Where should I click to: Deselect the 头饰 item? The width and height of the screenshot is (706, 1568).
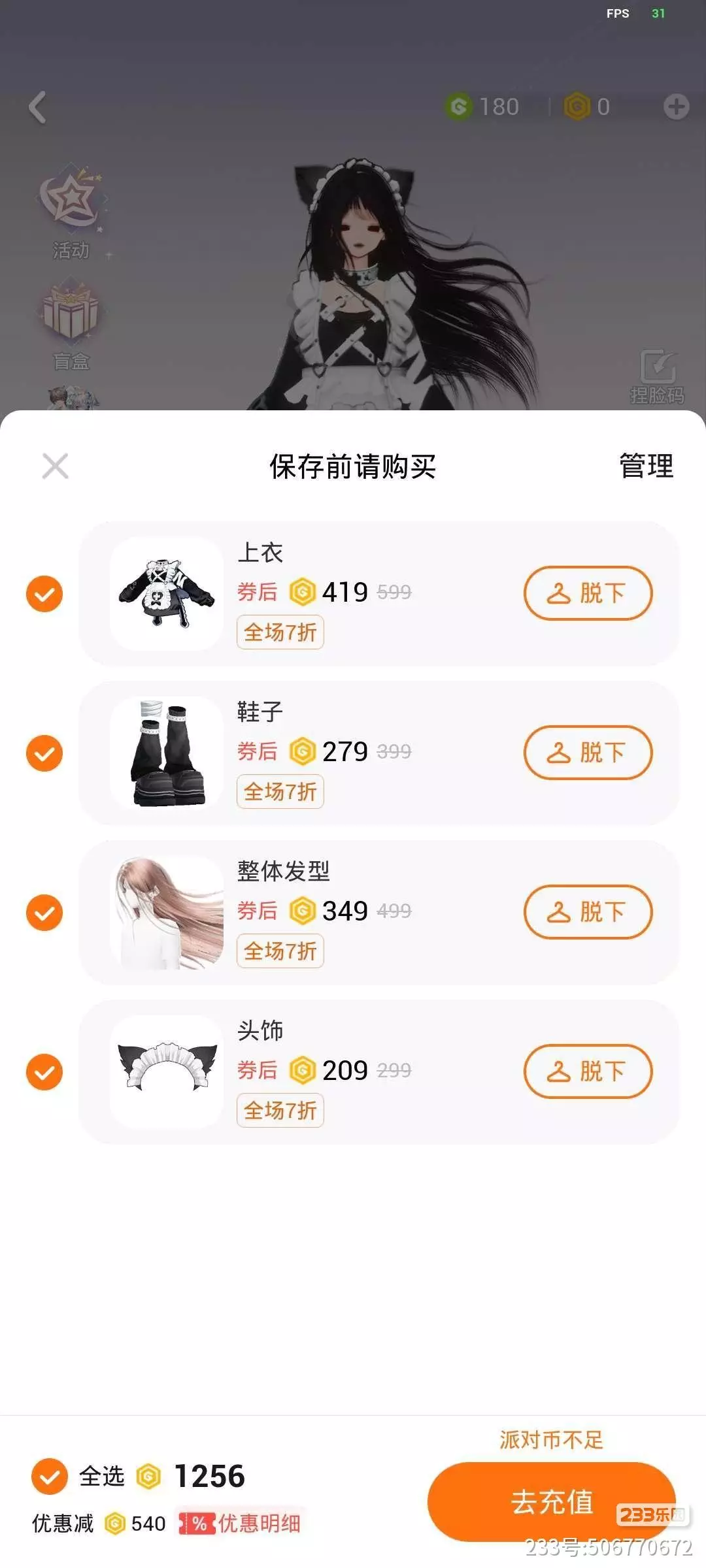point(44,1072)
